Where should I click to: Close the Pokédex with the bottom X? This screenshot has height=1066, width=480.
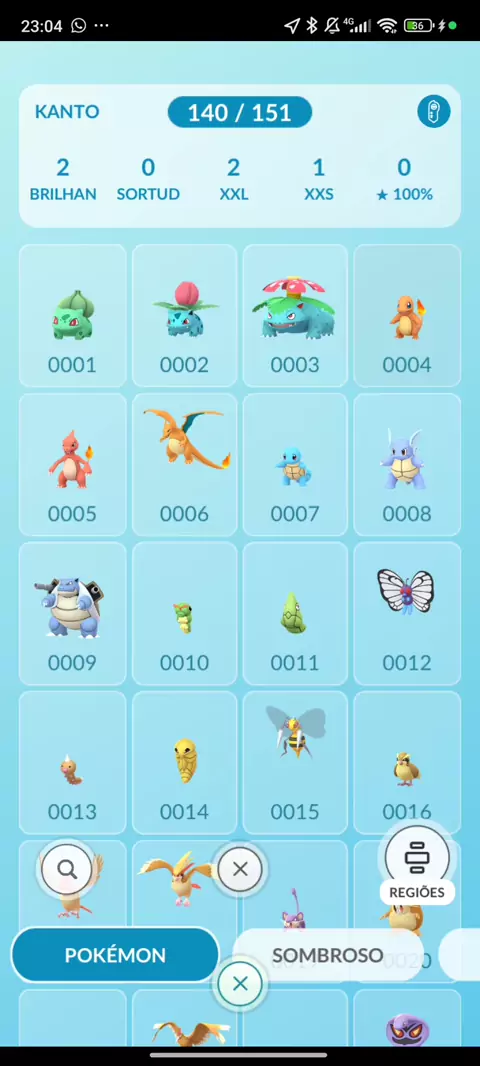pyautogui.click(x=239, y=984)
